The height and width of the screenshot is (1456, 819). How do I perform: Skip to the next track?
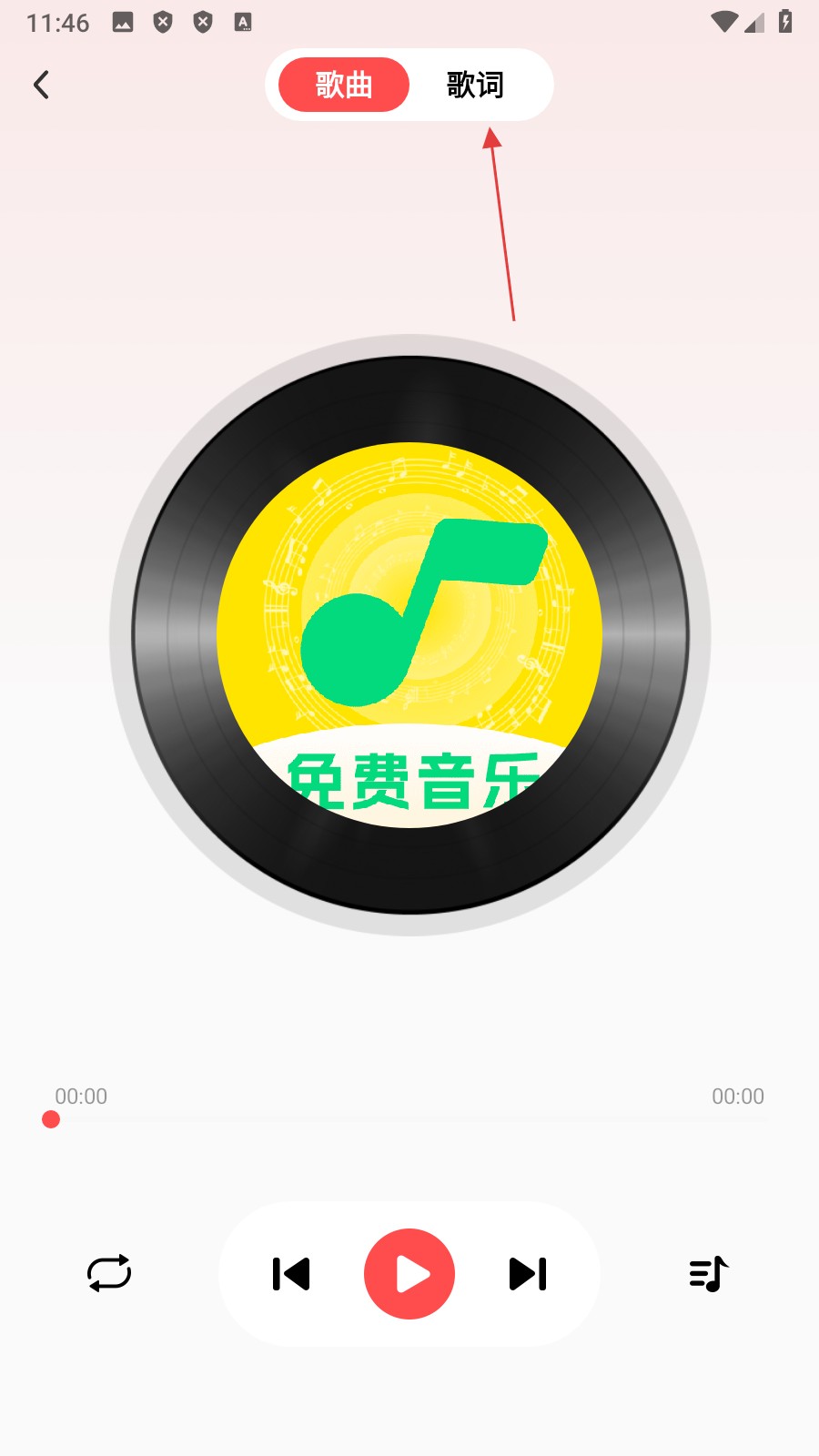(528, 1274)
